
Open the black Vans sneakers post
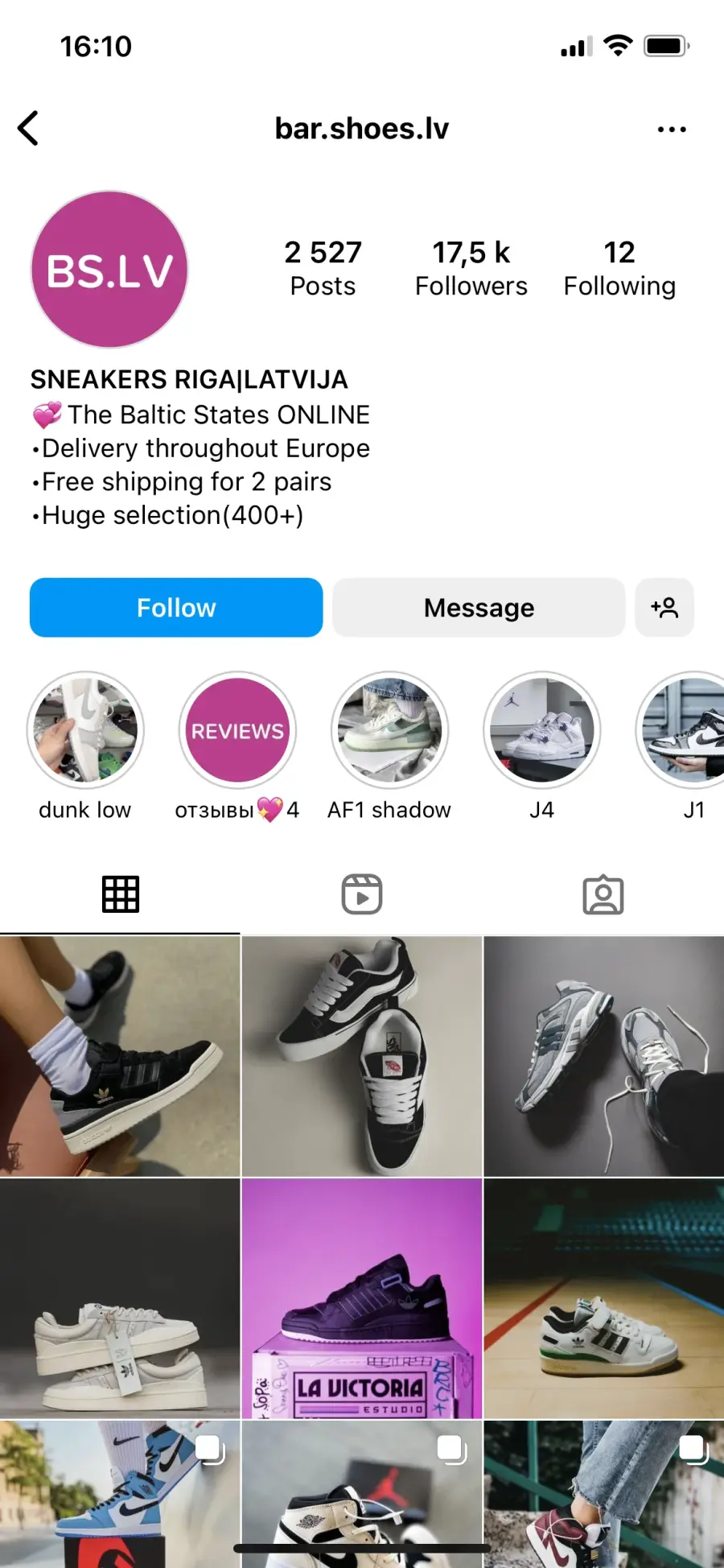coord(362,1056)
